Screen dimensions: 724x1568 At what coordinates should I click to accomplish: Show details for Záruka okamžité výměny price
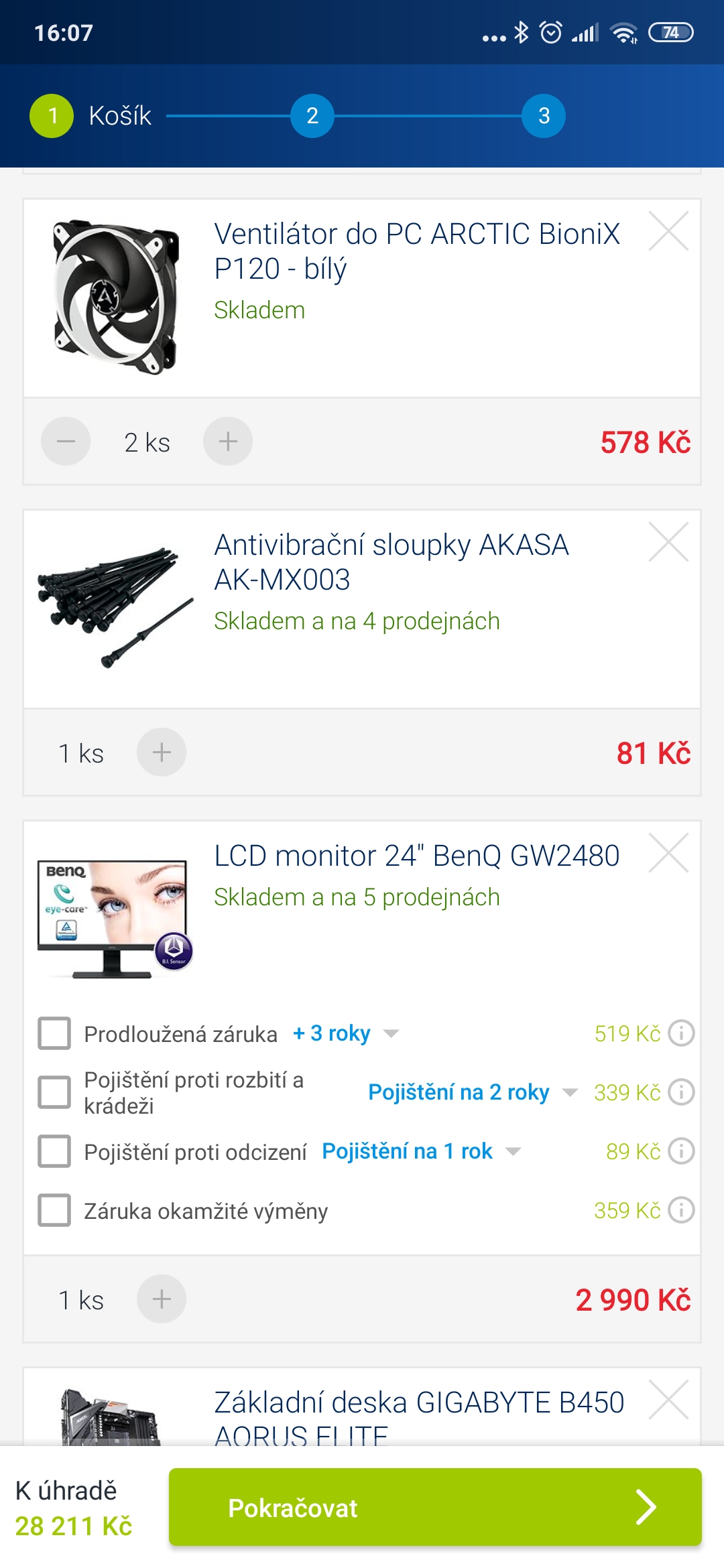(x=681, y=1210)
